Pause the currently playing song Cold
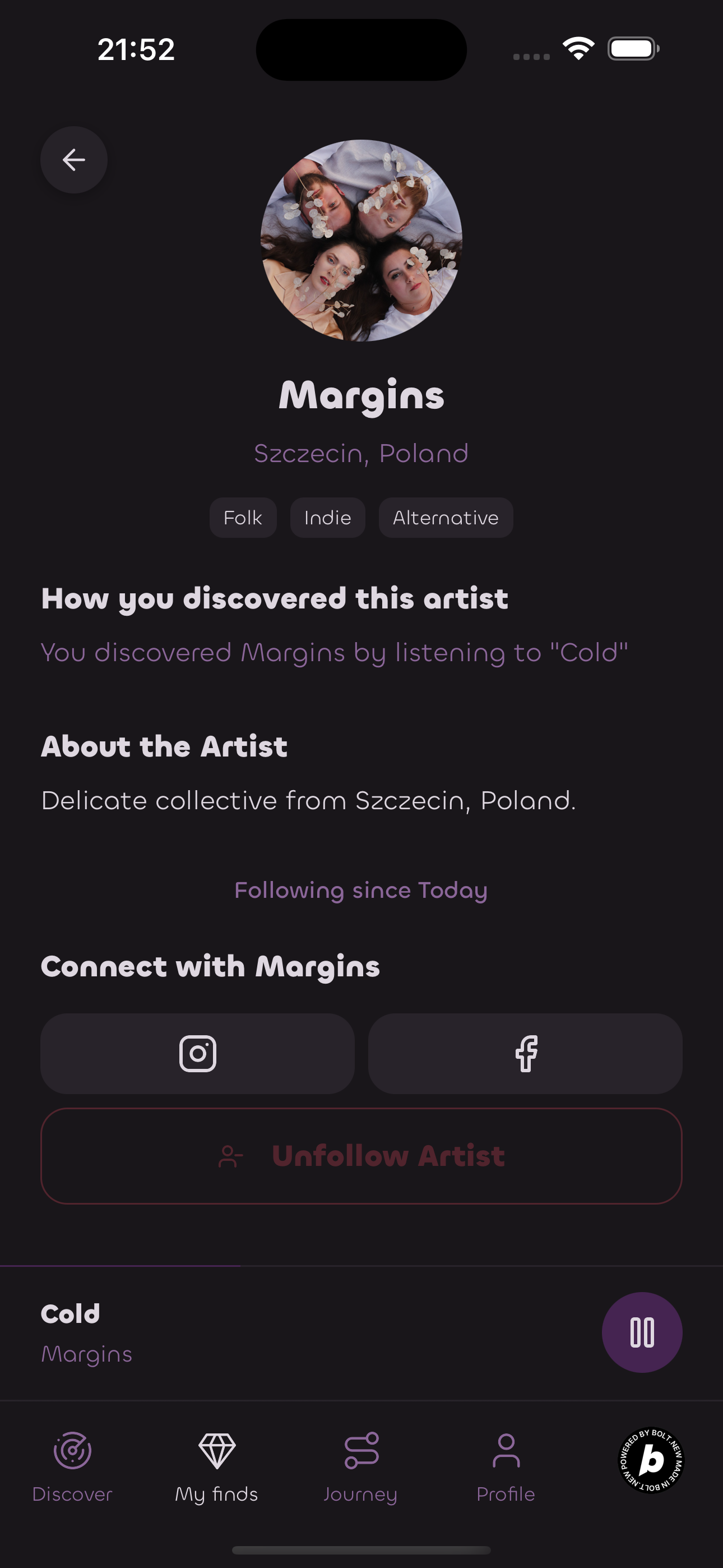Screen dimensions: 723x1568 pyautogui.click(x=643, y=1332)
